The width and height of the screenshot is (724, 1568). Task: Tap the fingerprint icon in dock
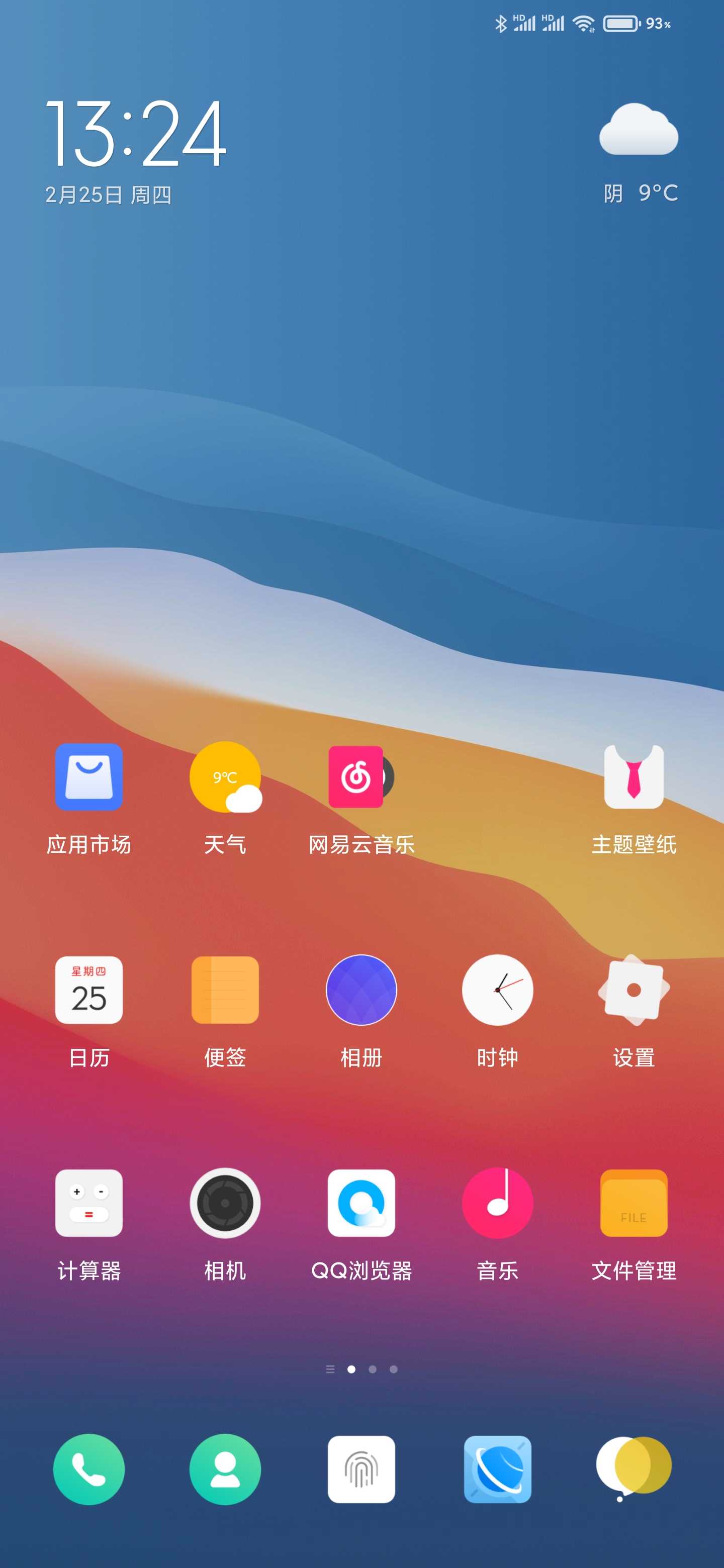361,1469
